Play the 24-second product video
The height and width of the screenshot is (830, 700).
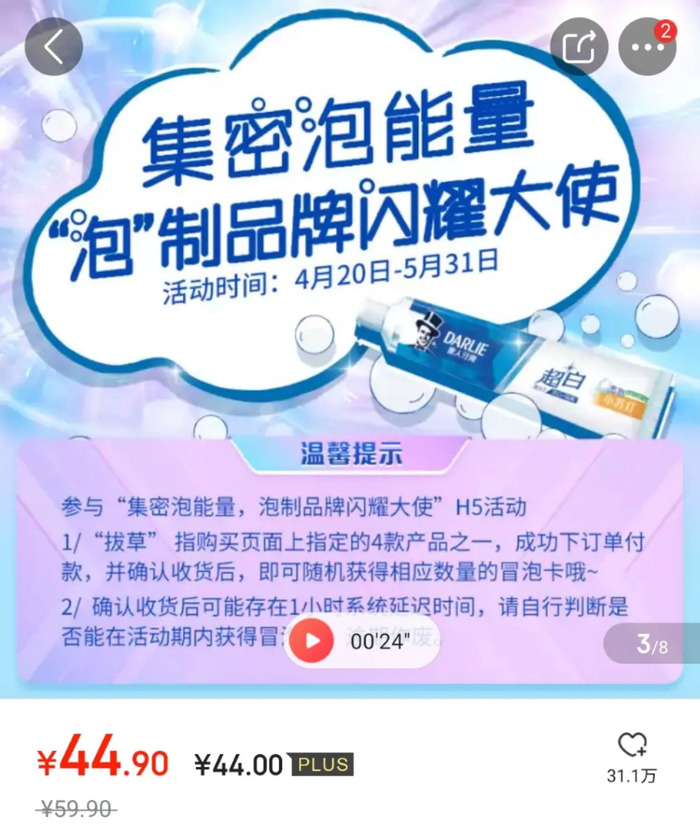tap(316, 641)
